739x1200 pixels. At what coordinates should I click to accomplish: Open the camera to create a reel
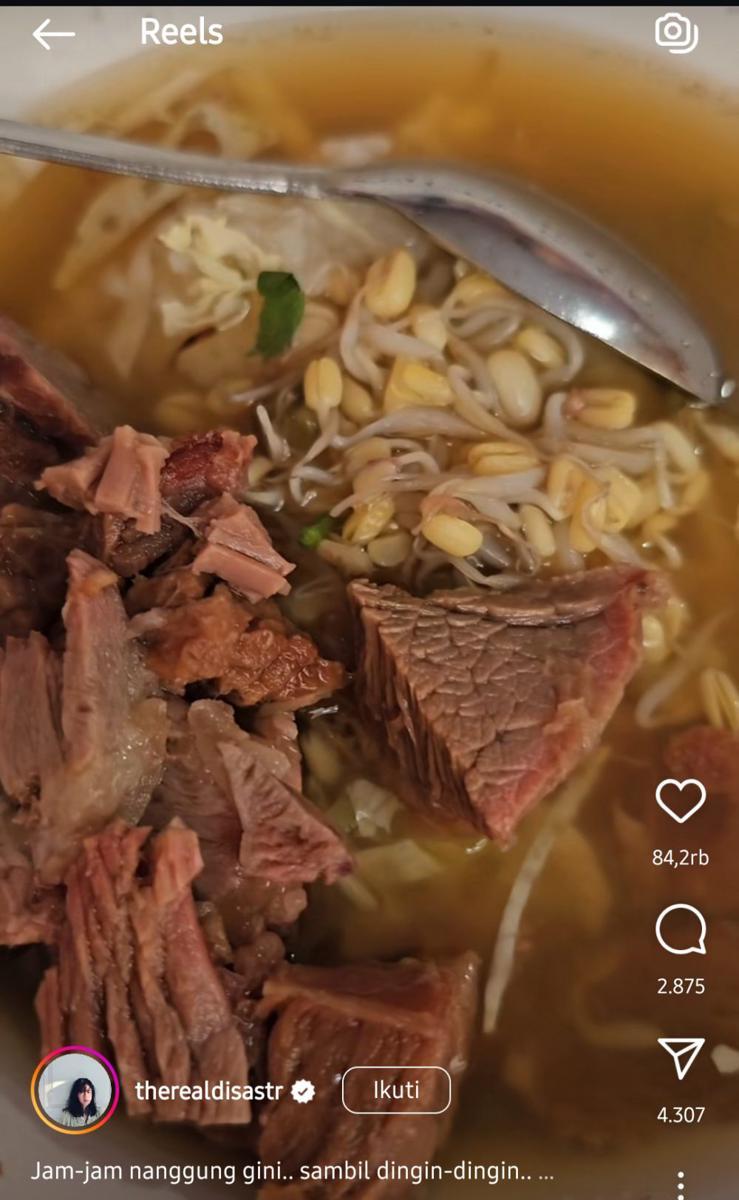676,33
